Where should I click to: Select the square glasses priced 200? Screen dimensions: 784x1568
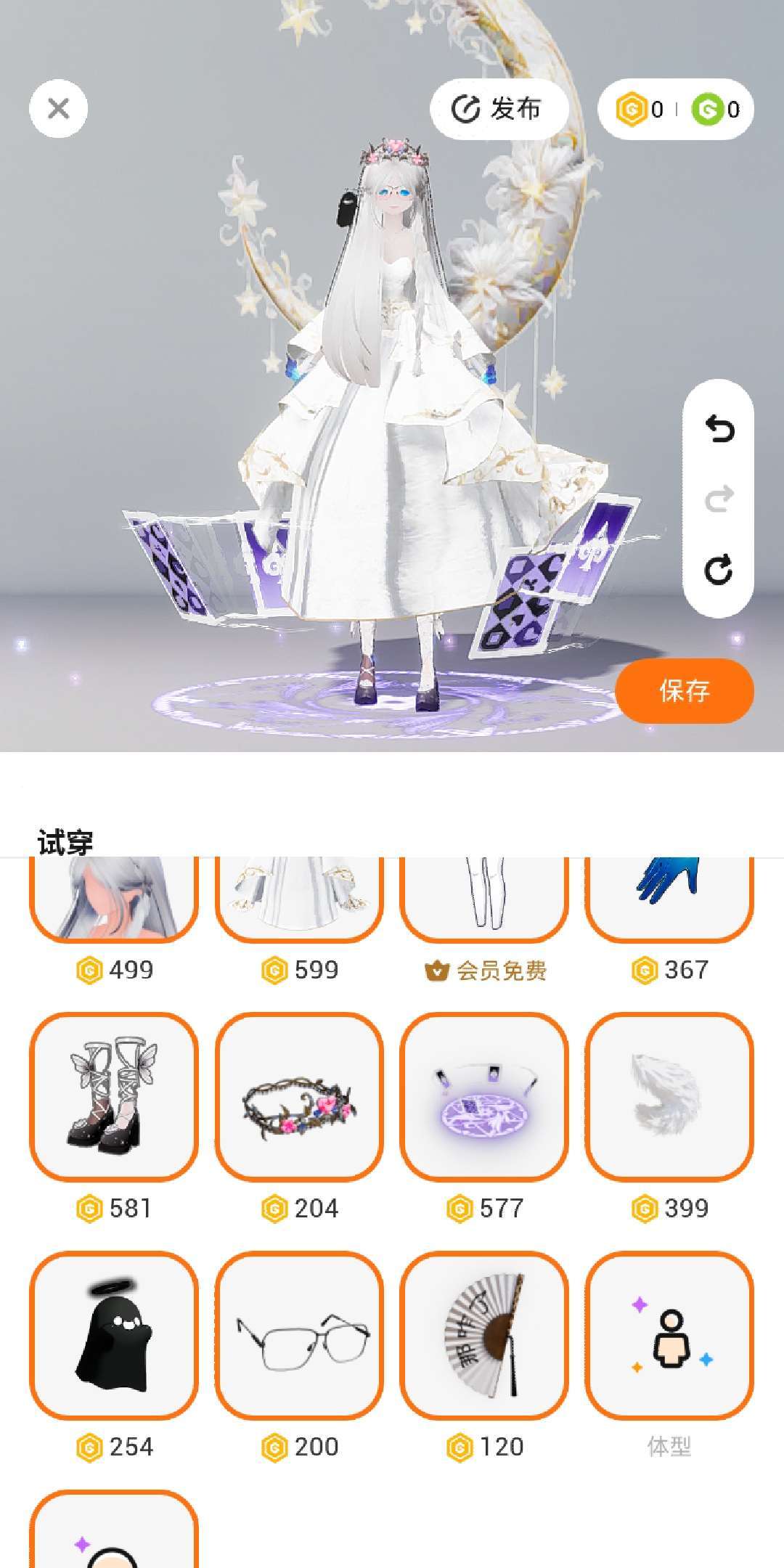[299, 1336]
